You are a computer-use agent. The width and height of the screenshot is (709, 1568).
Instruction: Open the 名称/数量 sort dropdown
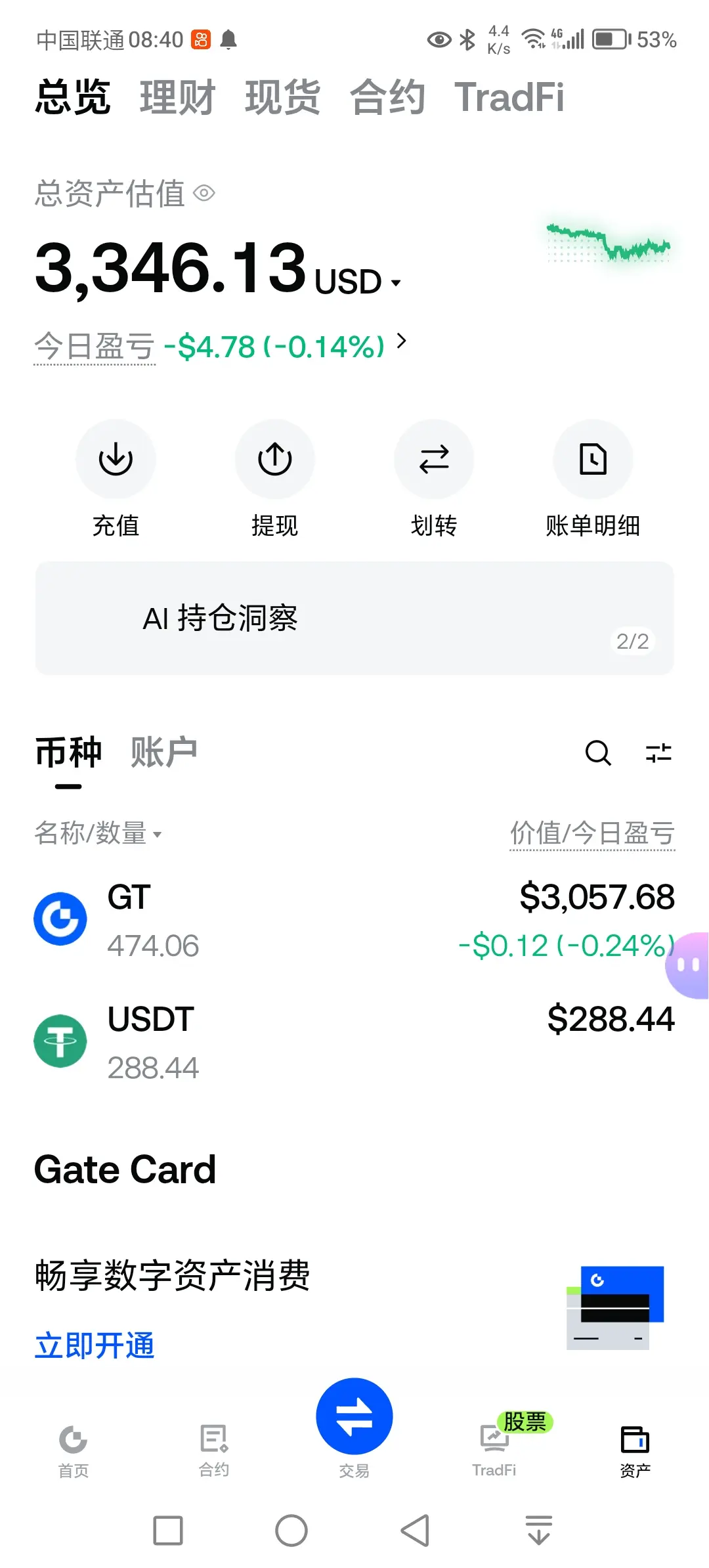tap(98, 833)
